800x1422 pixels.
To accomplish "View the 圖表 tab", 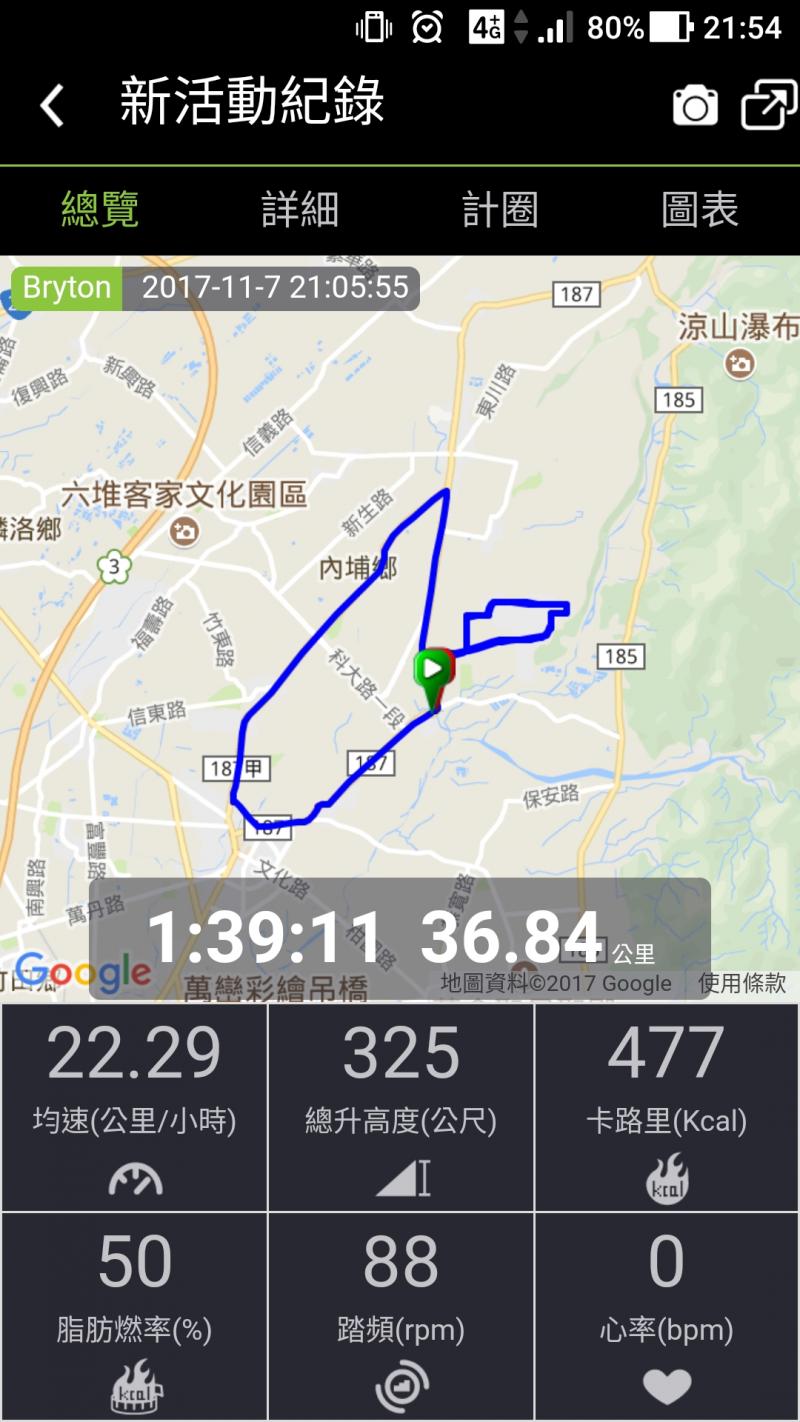I will (x=700, y=210).
